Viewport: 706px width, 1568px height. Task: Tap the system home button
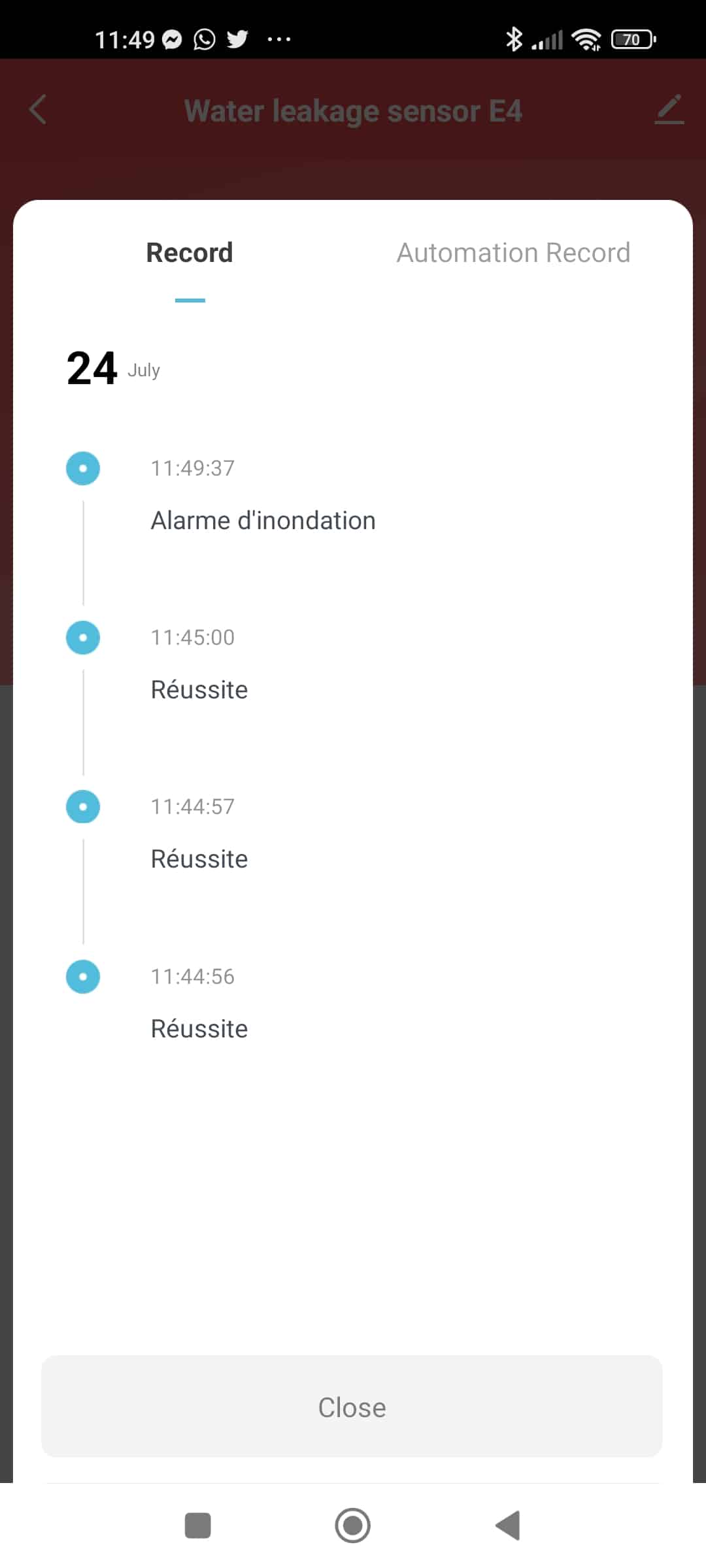(352, 1526)
